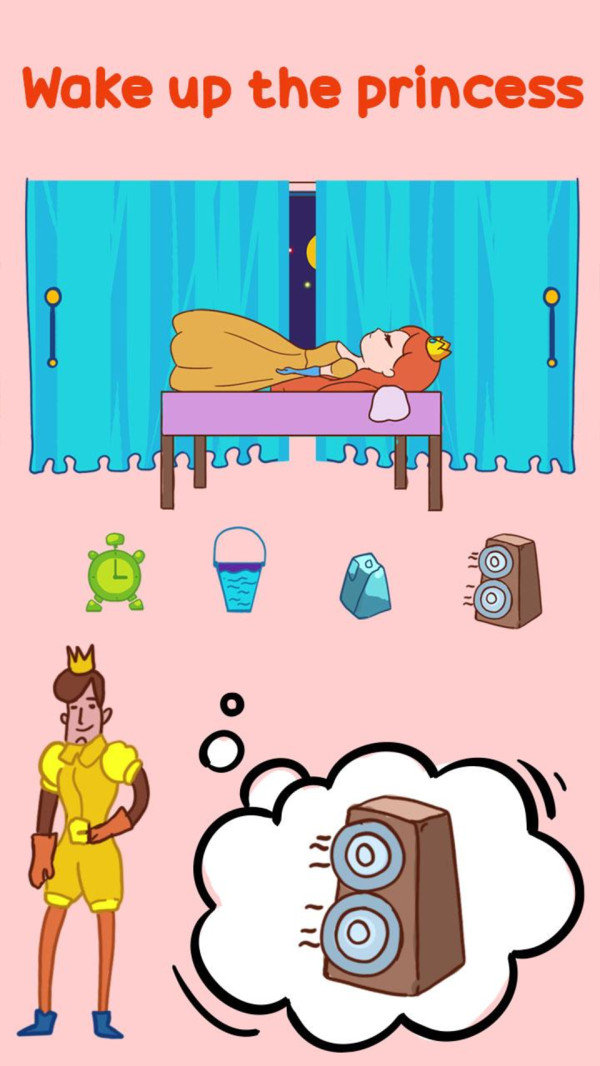This screenshot has width=600, height=1066.
Task: Select the brown loudspeaker item
Action: 505,580
